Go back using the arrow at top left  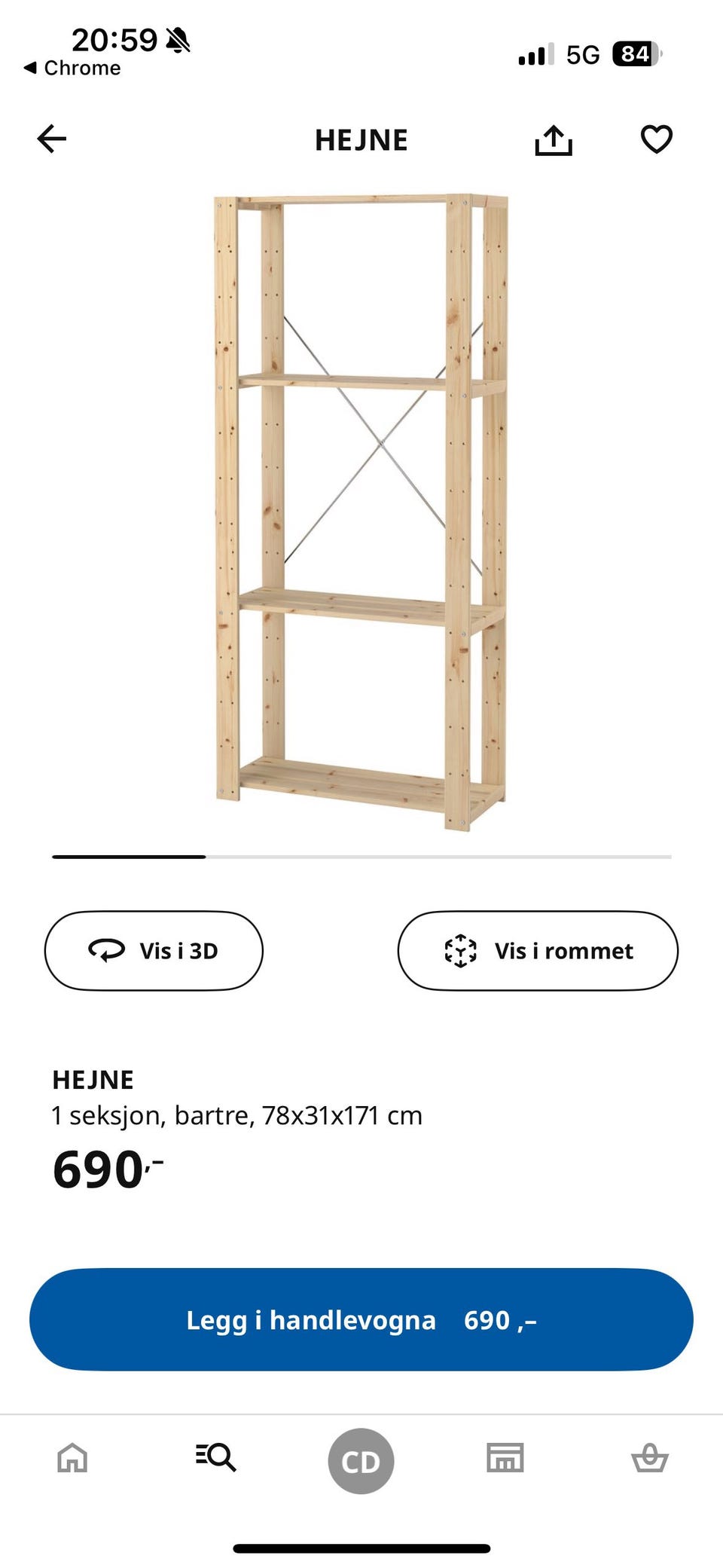click(50, 139)
